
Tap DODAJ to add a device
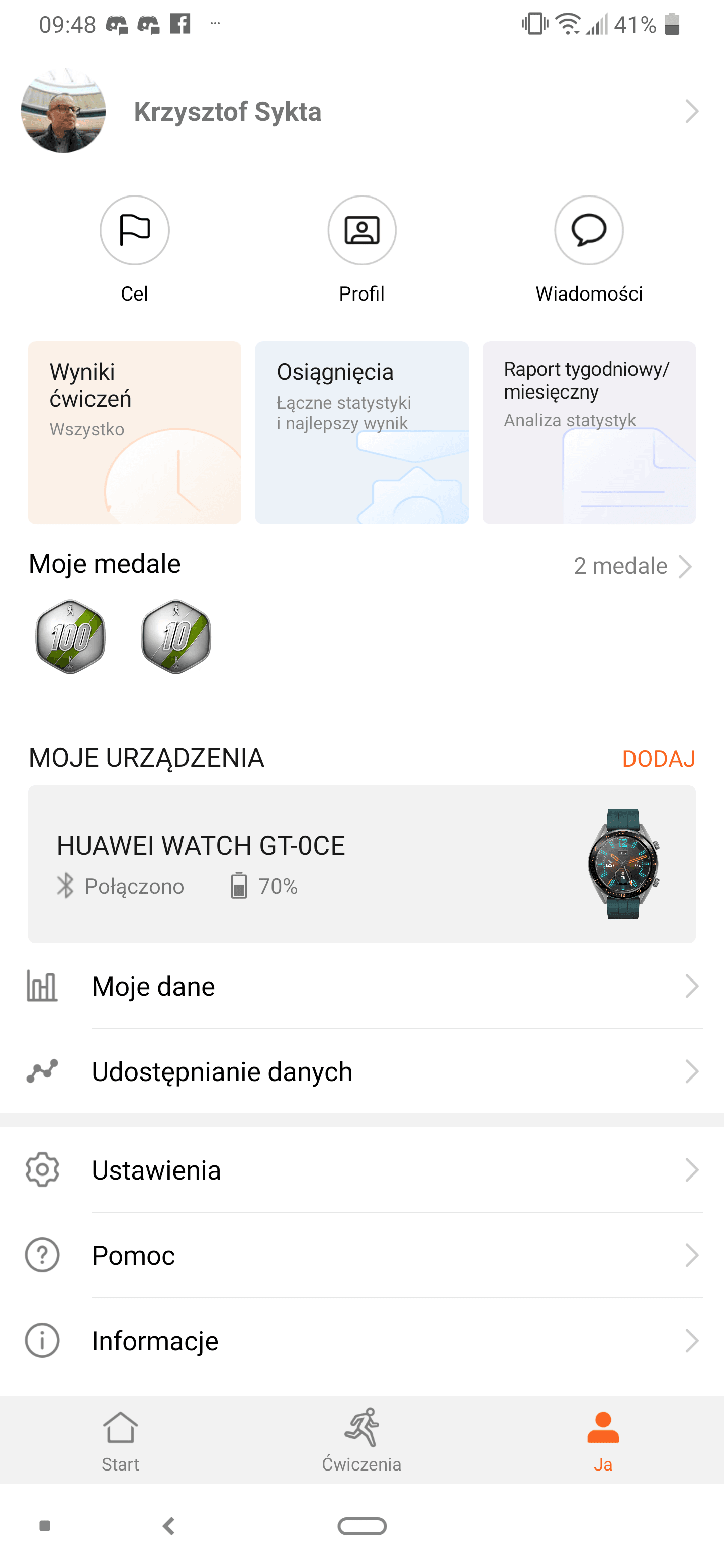click(x=658, y=758)
